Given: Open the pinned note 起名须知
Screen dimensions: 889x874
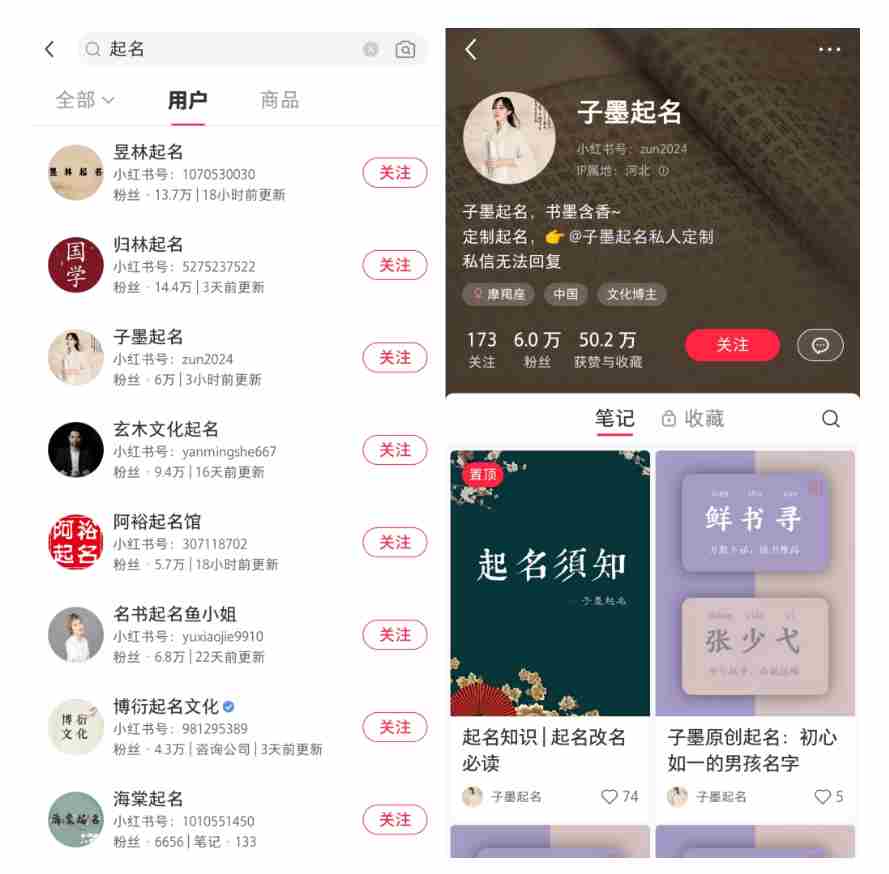Looking at the screenshot, I should [x=550, y=583].
